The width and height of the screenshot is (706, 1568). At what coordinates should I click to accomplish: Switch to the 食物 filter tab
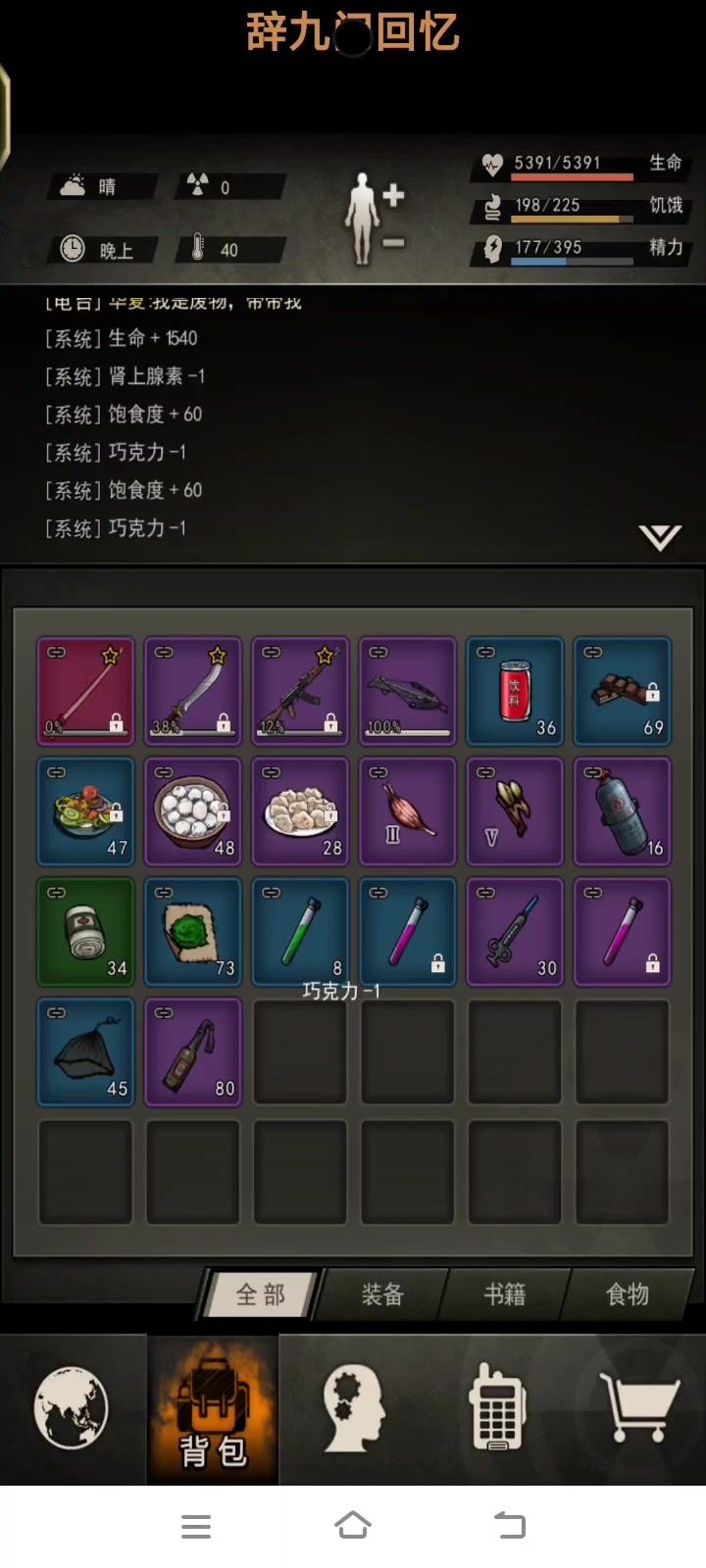(x=628, y=1295)
